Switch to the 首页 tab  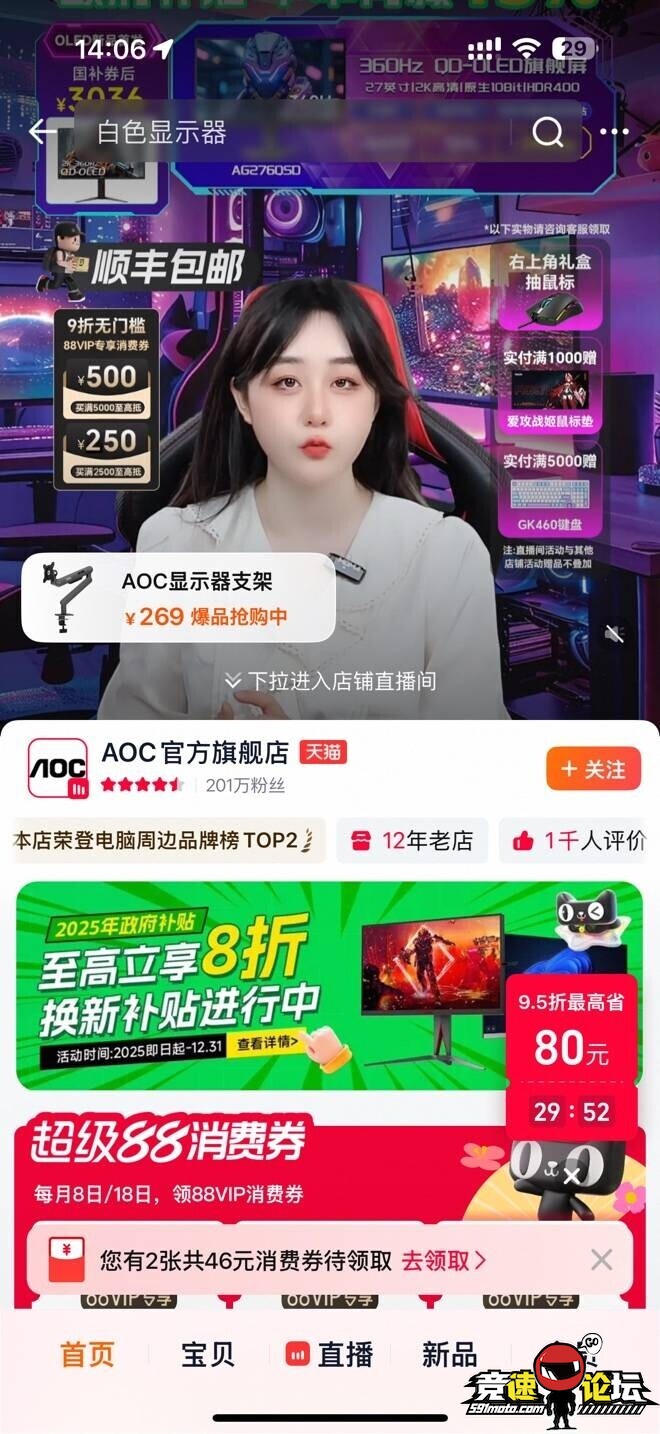[x=88, y=1355]
